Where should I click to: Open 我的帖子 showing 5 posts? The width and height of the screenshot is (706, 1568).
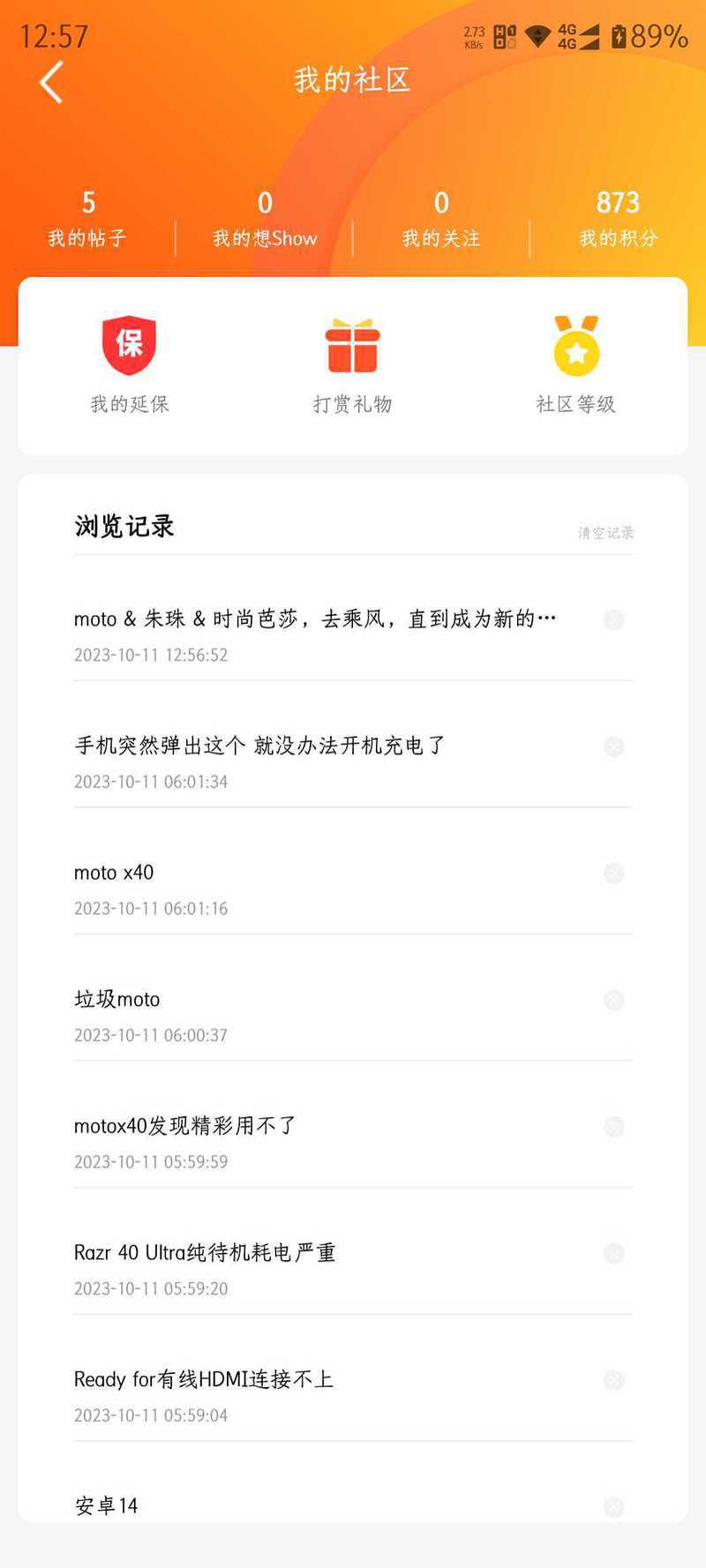[87, 220]
